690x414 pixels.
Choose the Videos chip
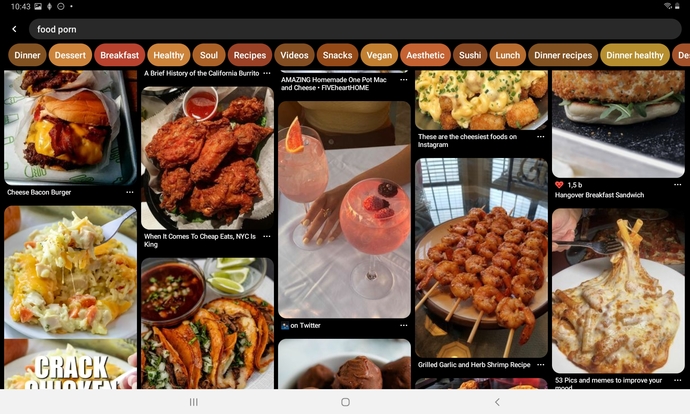tap(295, 55)
